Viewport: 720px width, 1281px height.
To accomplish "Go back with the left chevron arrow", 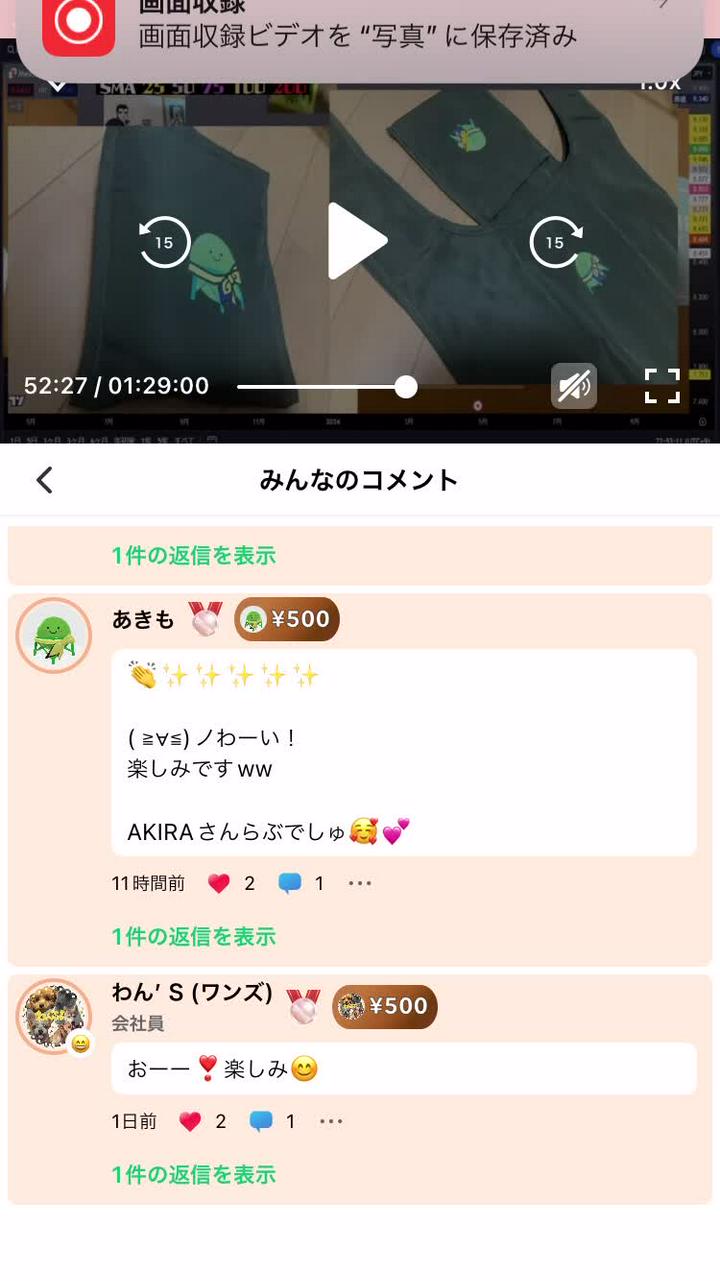I will (43, 480).
